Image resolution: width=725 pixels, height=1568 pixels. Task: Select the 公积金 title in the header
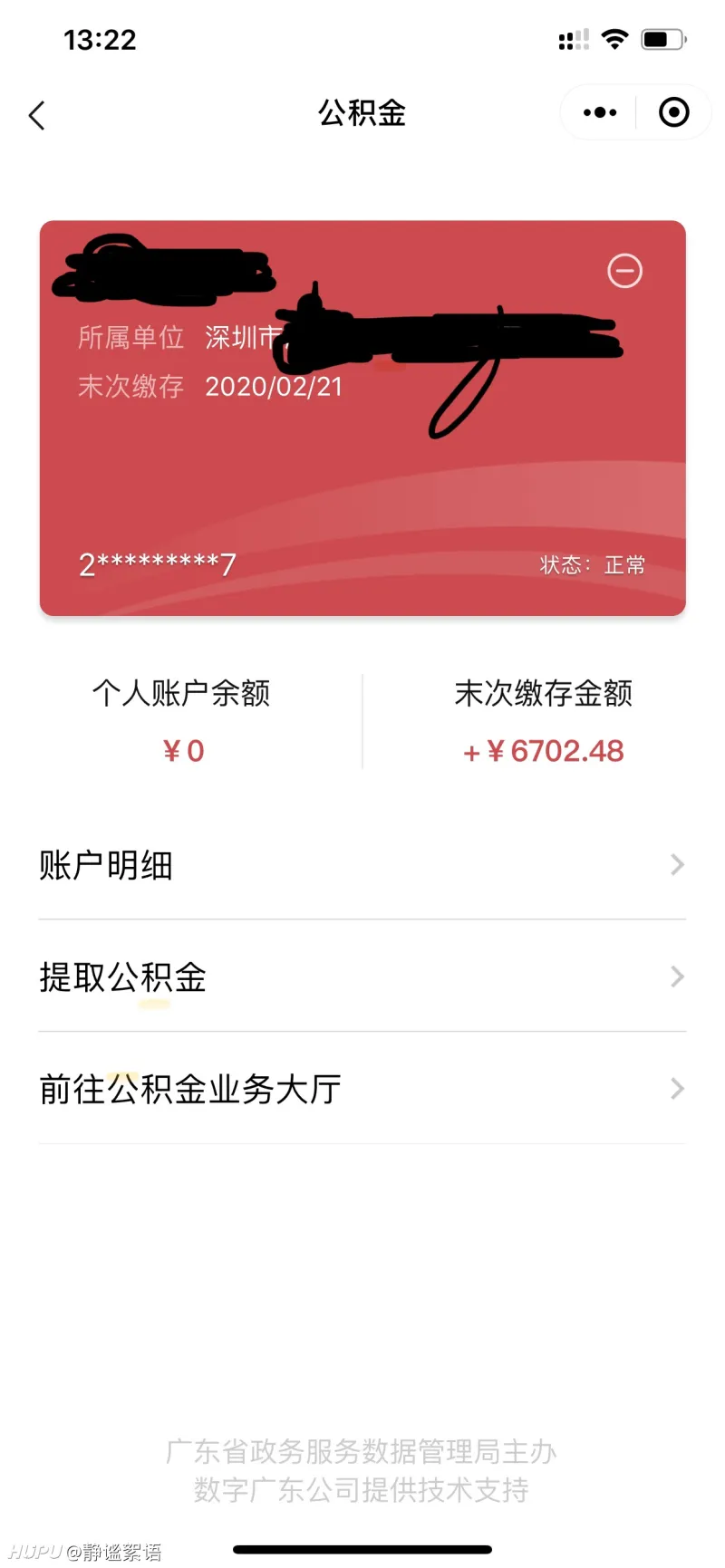coord(362,112)
